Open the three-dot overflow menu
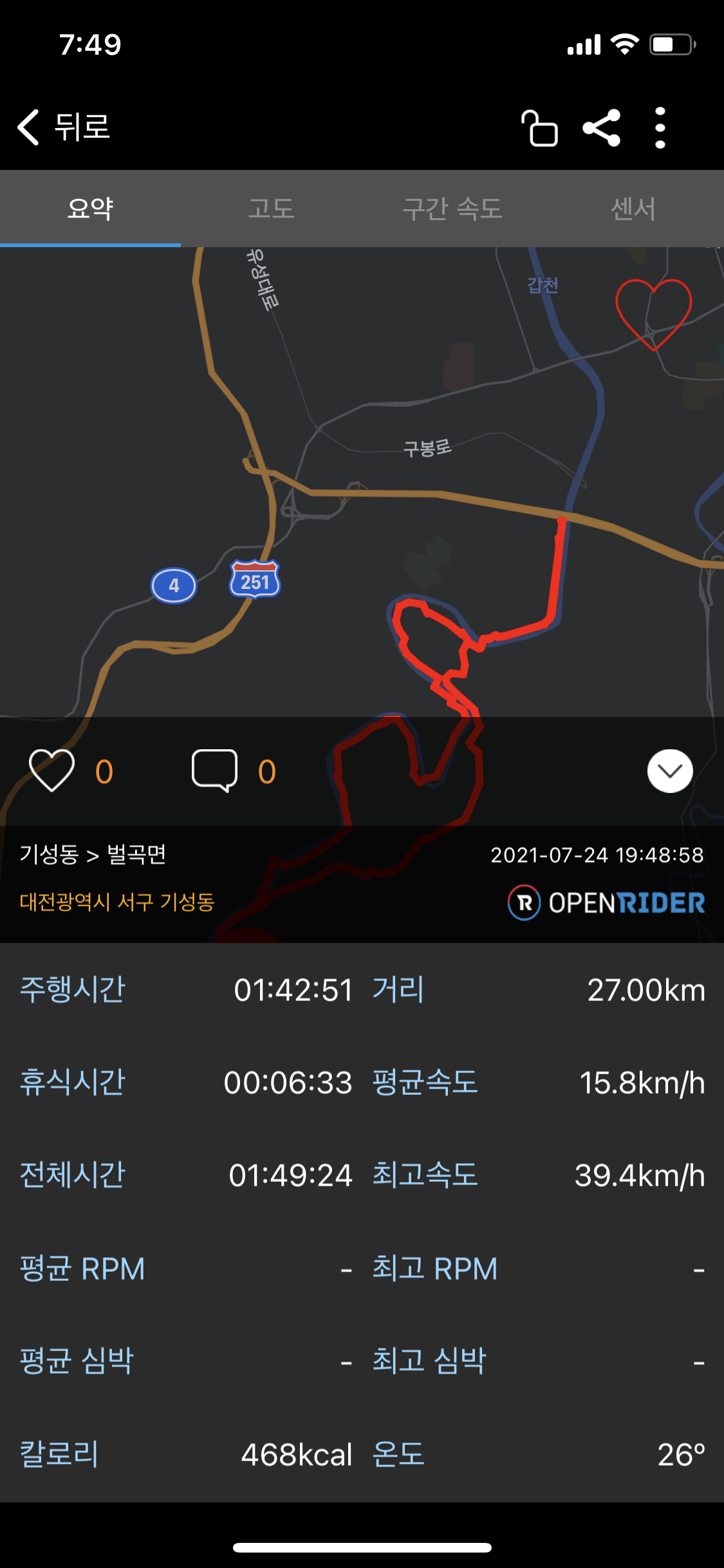This screenshot has height=1568, width=724. click(660, 127)
